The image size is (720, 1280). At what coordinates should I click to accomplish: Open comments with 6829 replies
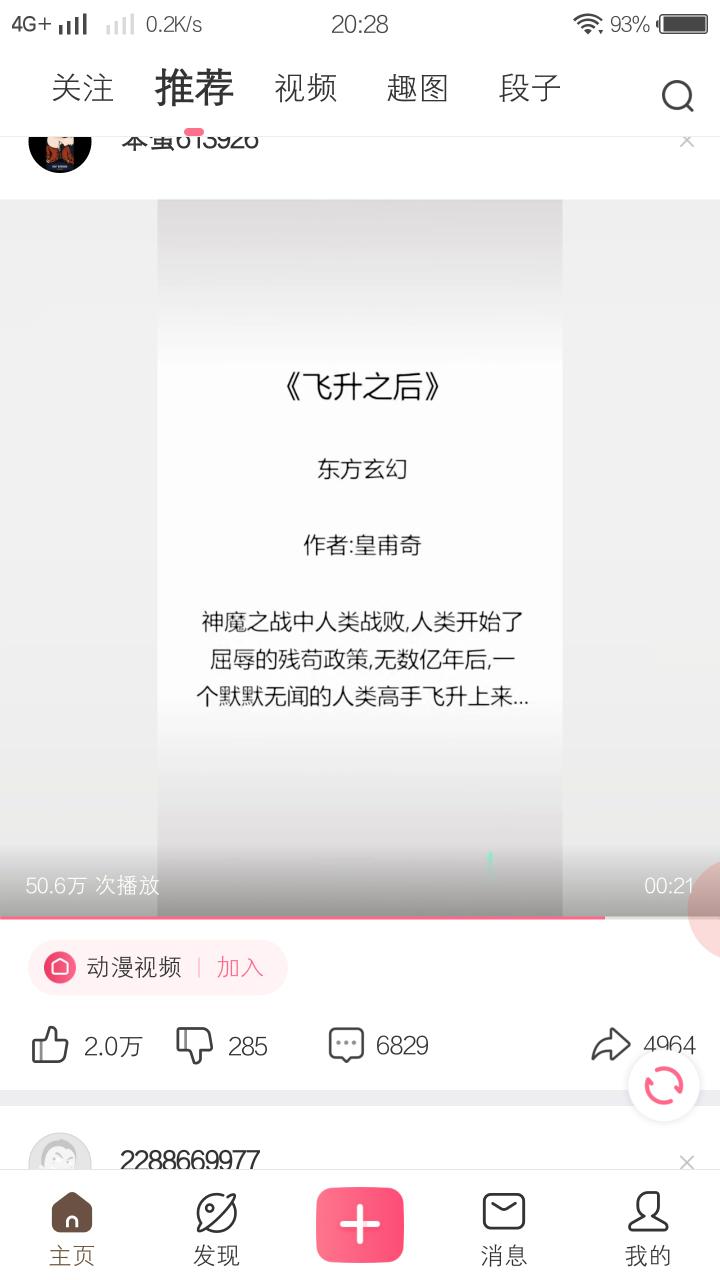click(x=347, y=1046)
